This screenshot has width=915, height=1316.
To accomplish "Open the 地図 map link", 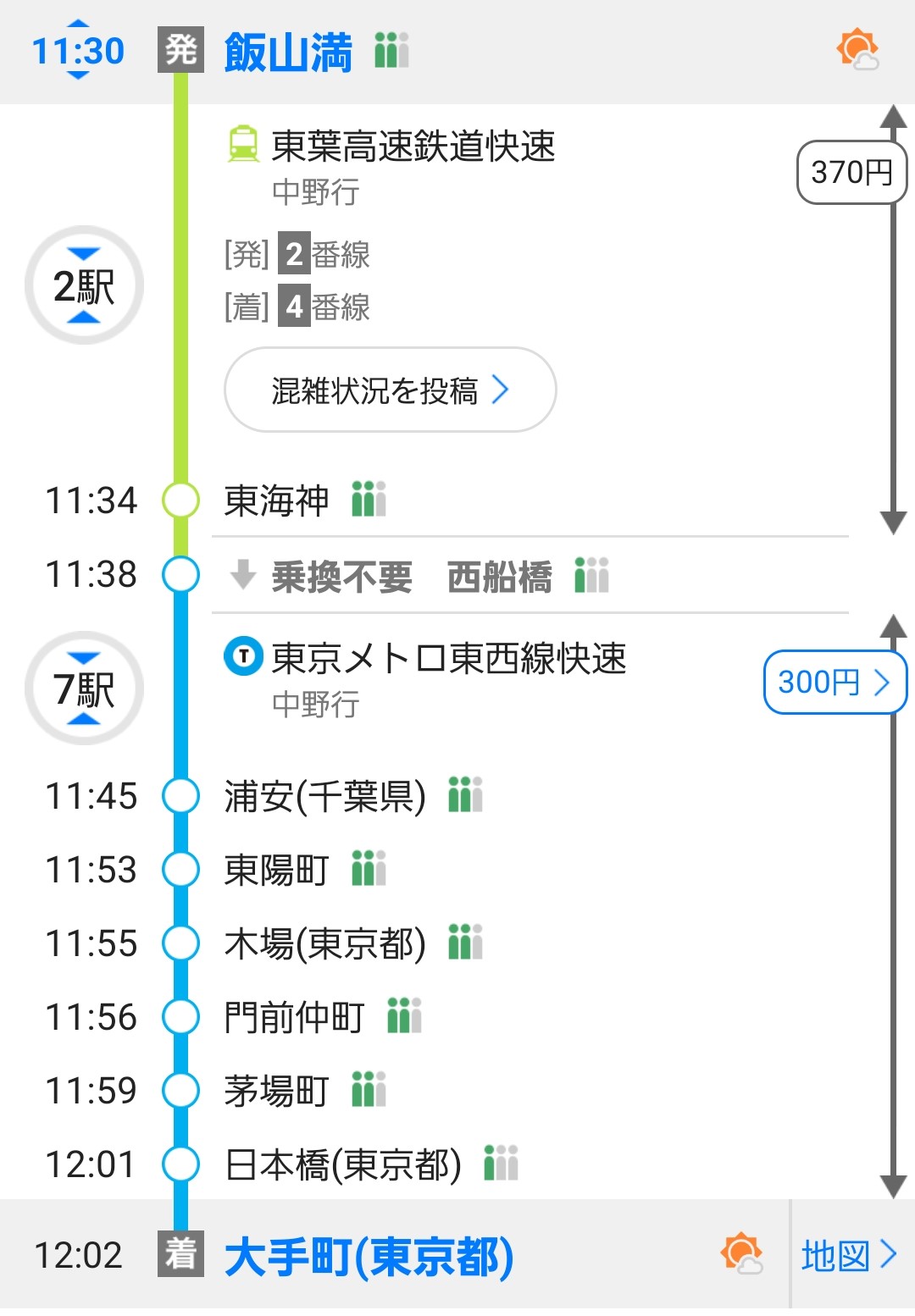I will [x=850, y=1255].
